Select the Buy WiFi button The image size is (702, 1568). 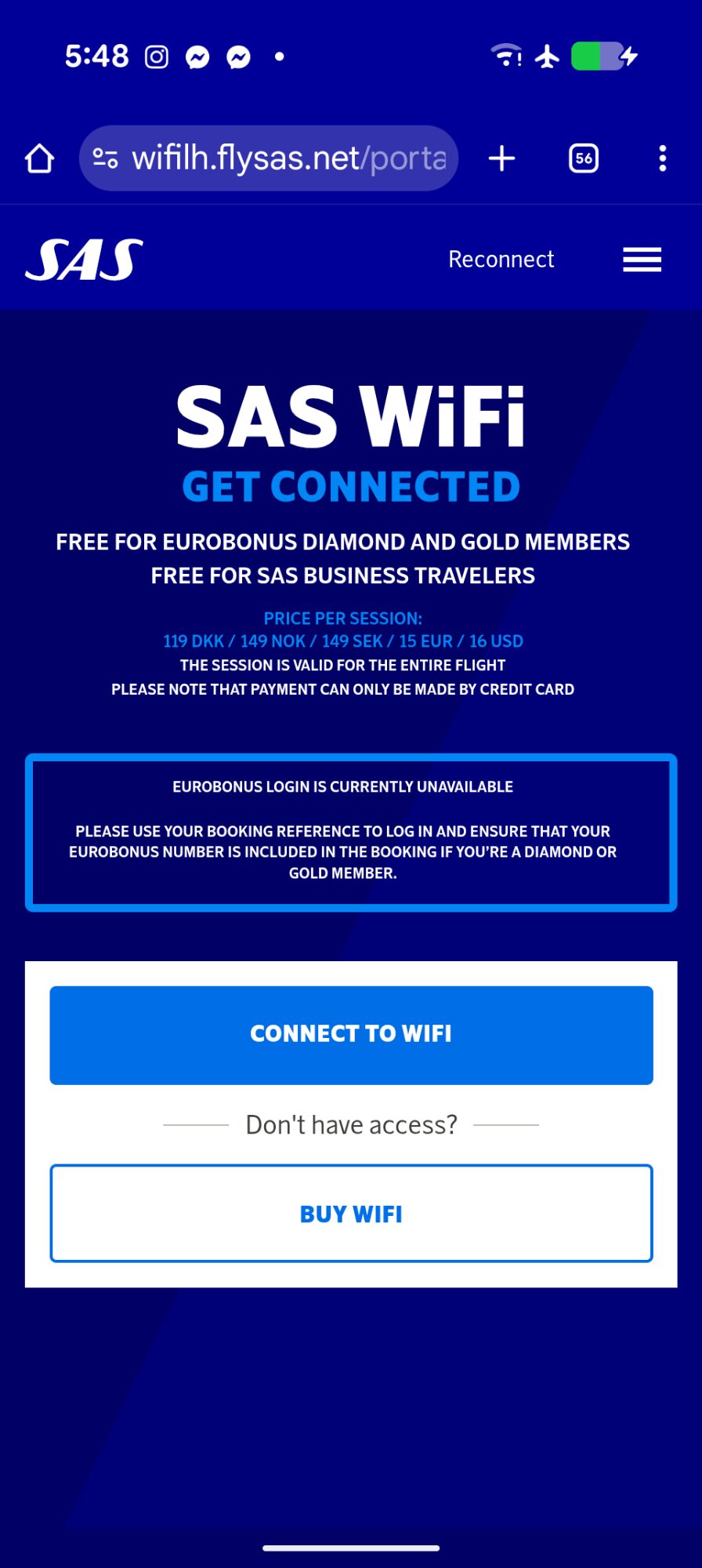pos(351,1213)
